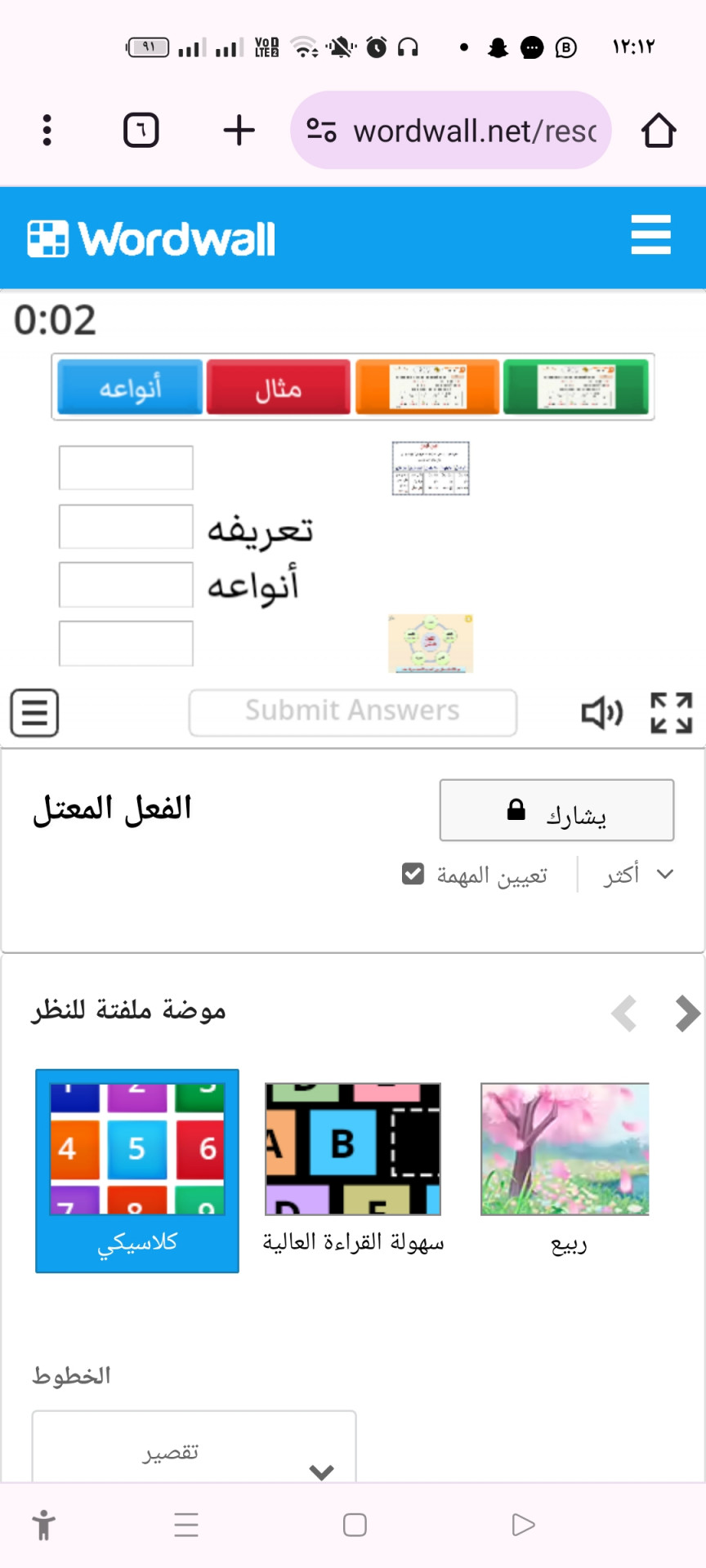Viewport: 706px width, 1568px height.
Task: Select the orange image answer tile
Action: 427,387
